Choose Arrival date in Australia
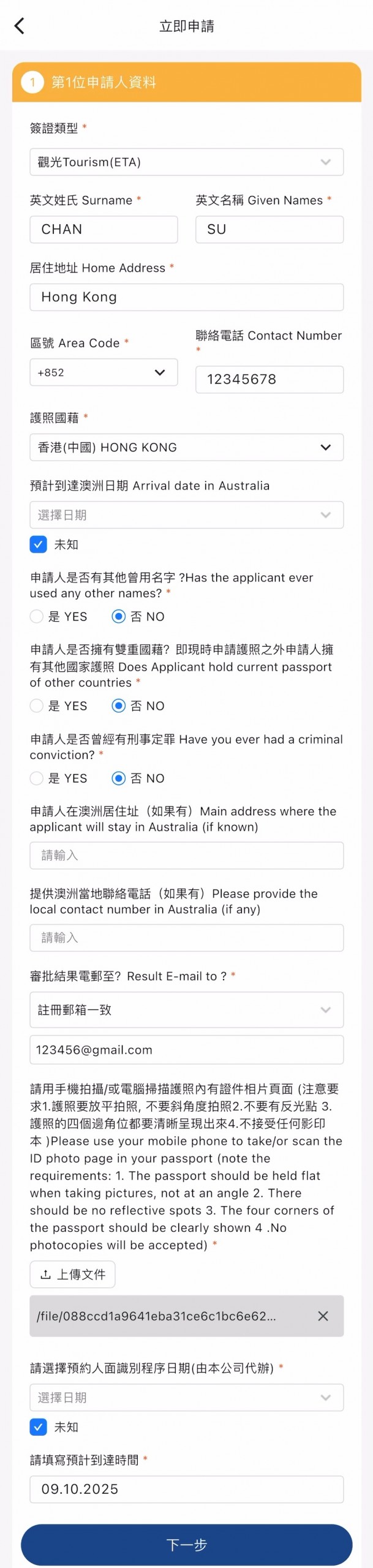The width and height of the screenshot is (373, 1568). [186, 515]
